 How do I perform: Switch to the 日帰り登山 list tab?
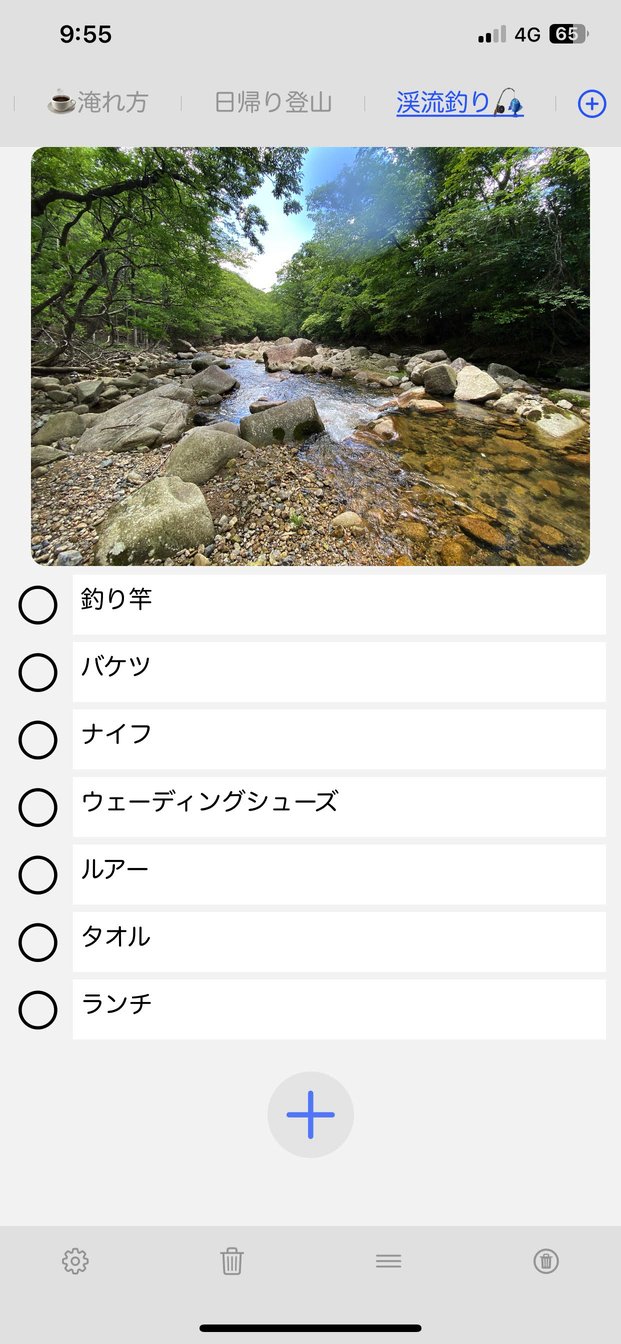pos(273,102)
